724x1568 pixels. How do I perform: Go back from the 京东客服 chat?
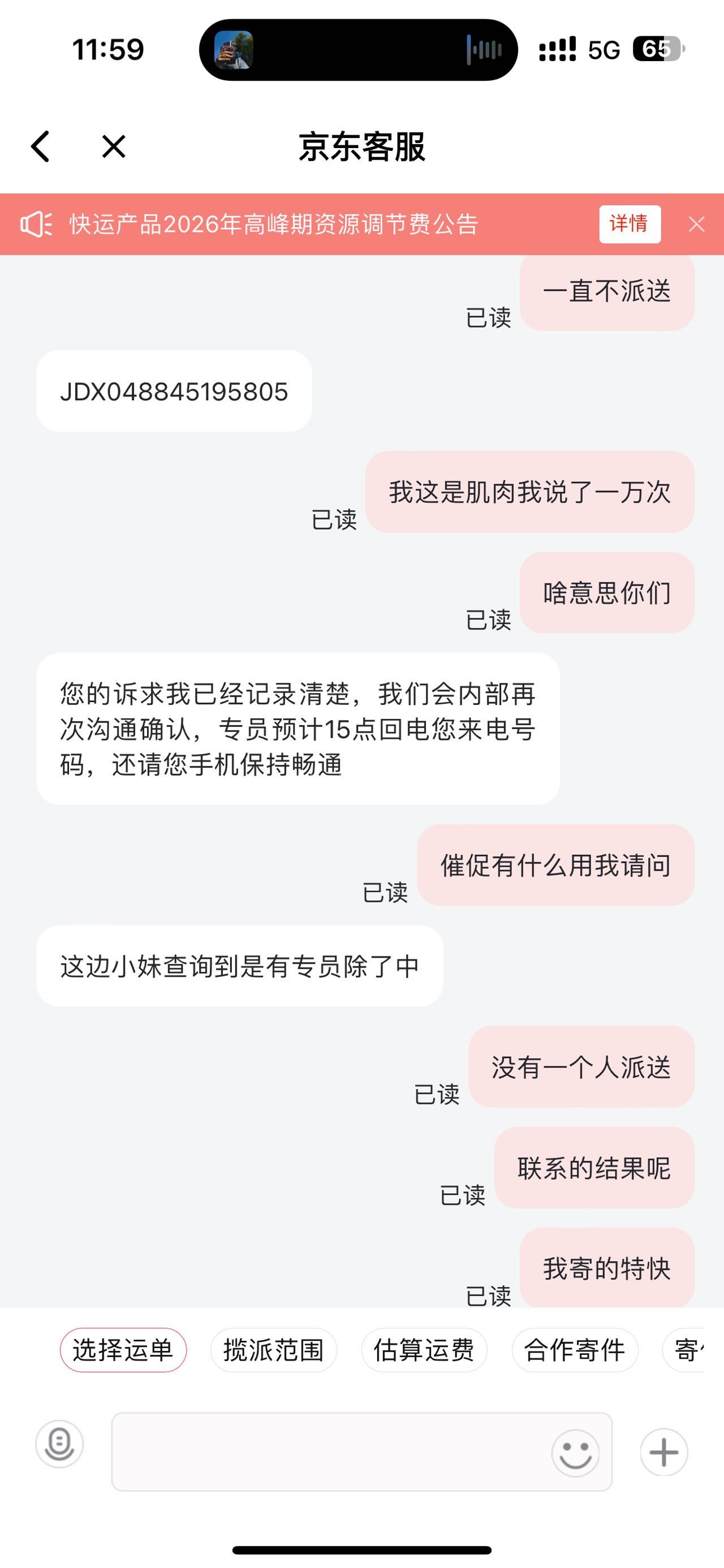click(x=40, y=147)
